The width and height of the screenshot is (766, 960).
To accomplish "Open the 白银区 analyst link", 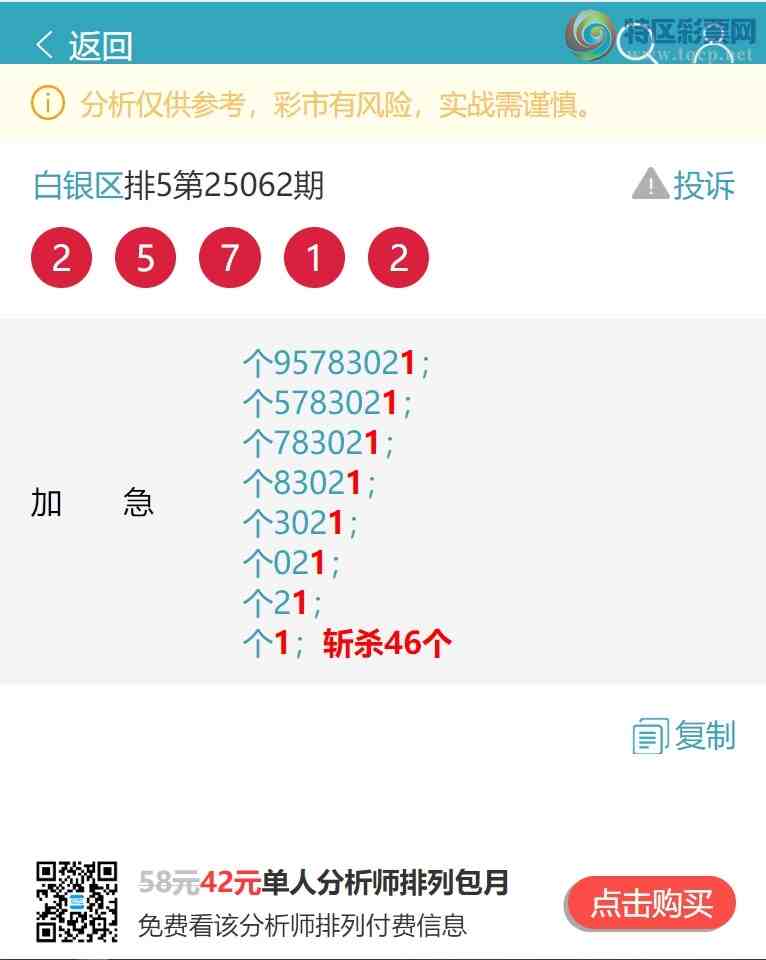I will pyautogui.click(x=73, y=184).
